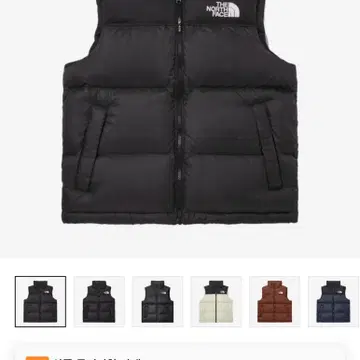
Task: Select the brown vest thumbnail
Action: coord(275,302)
